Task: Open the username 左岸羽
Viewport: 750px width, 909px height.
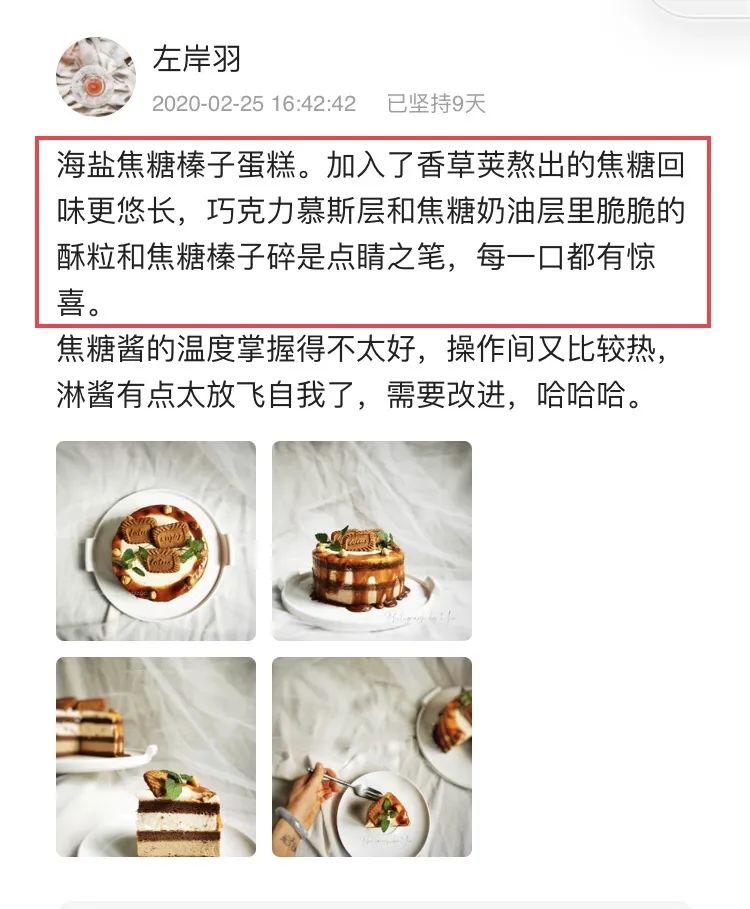Action: [197, 59]
